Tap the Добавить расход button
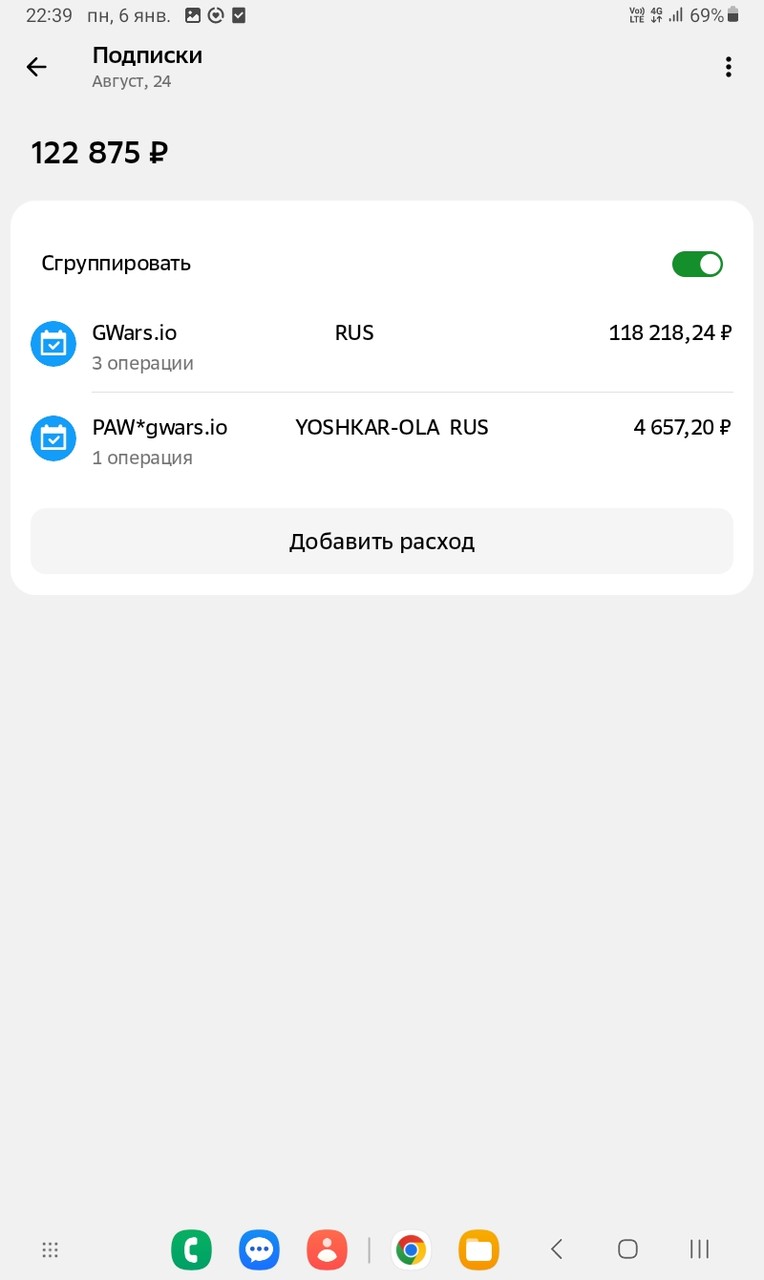The height and width of the screenshot is (1280, 764). (382, 541)
